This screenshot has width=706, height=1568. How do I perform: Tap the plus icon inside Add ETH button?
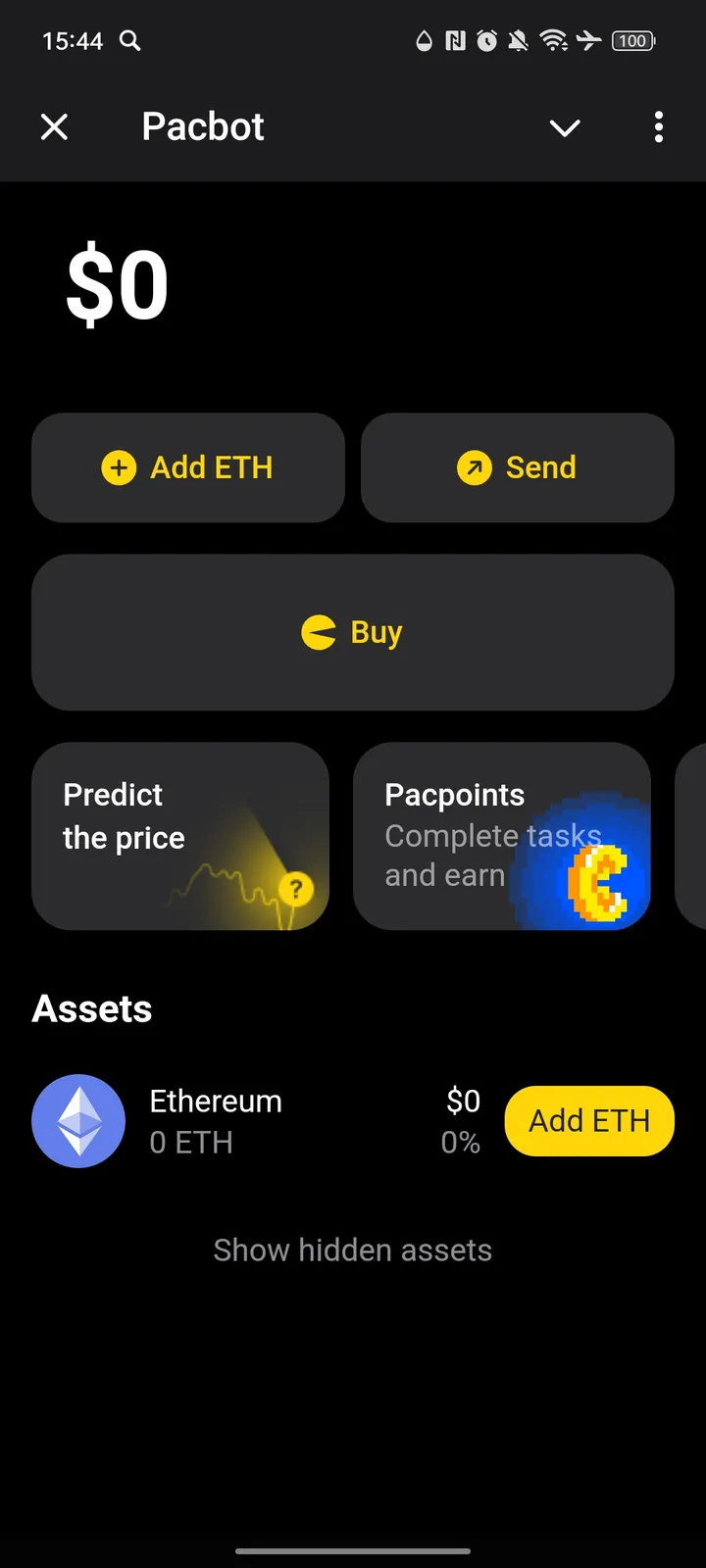[119, 467]
